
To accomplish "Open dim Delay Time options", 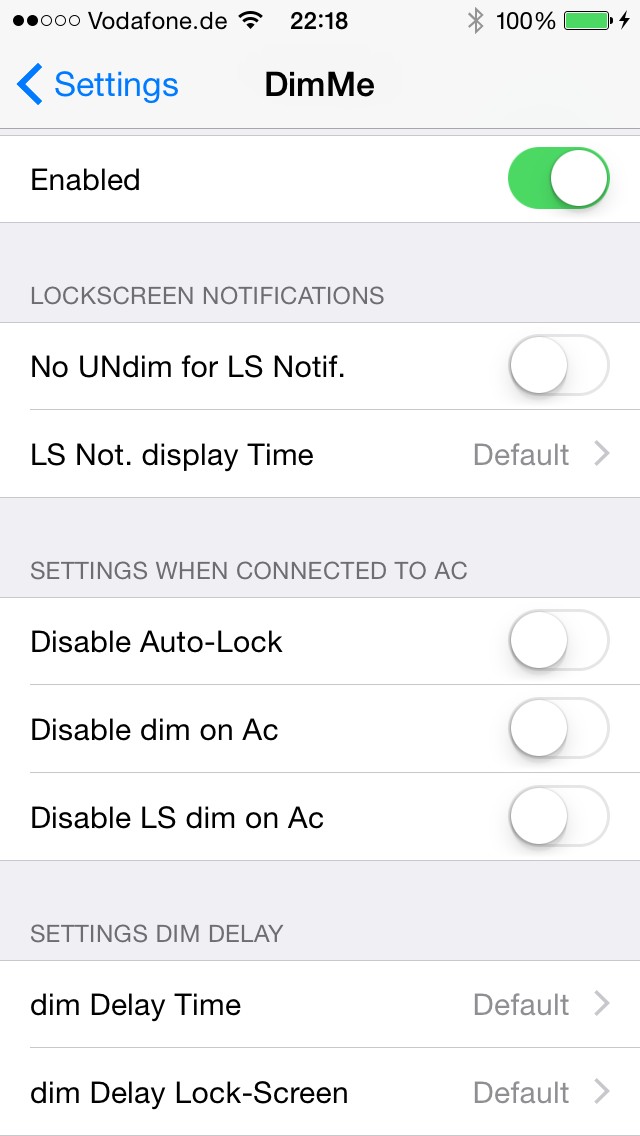I will pyautogui.click(x=320, y=1004).
